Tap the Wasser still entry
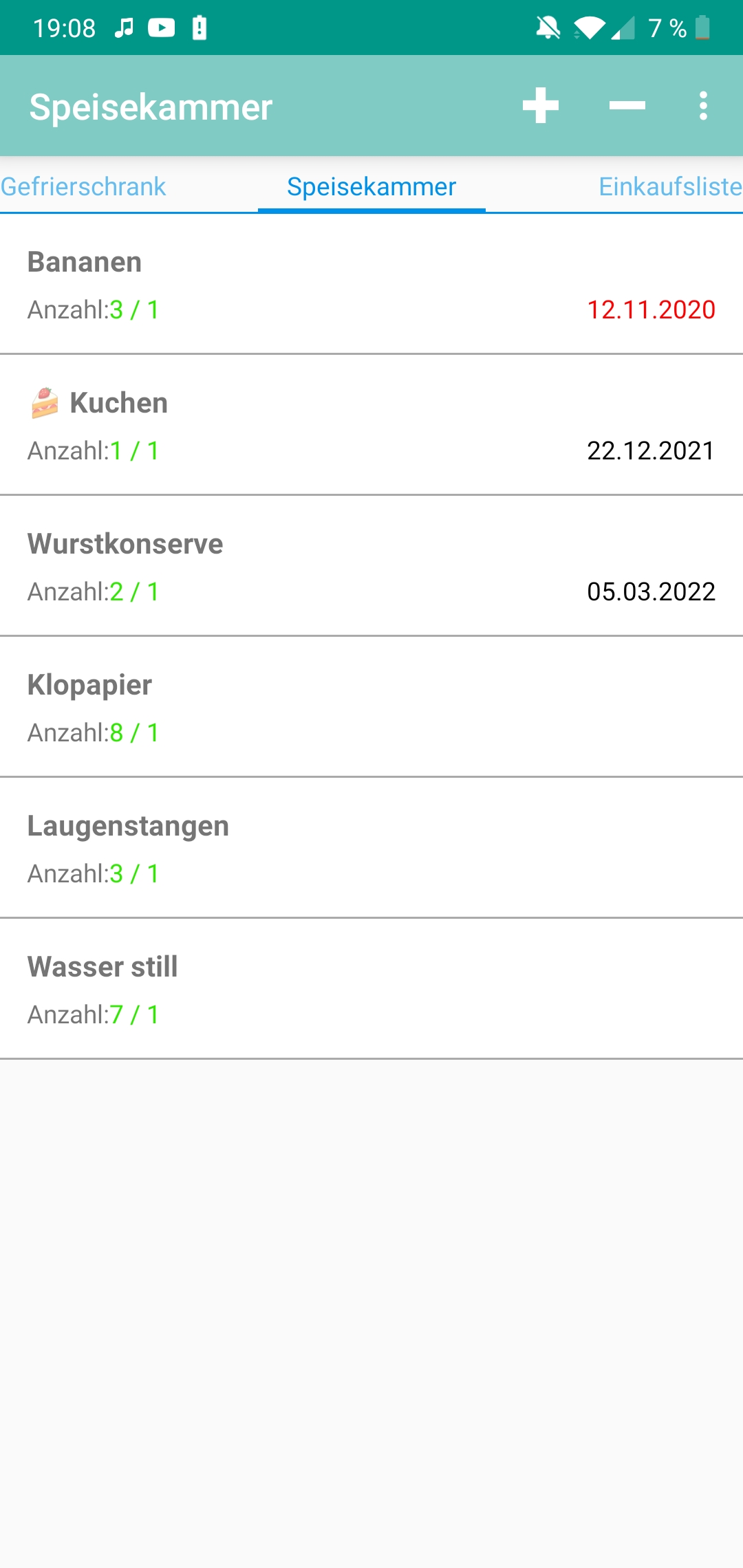Image resolution: width=743 pixels, height=1568 pixels. tap(371, 989)
